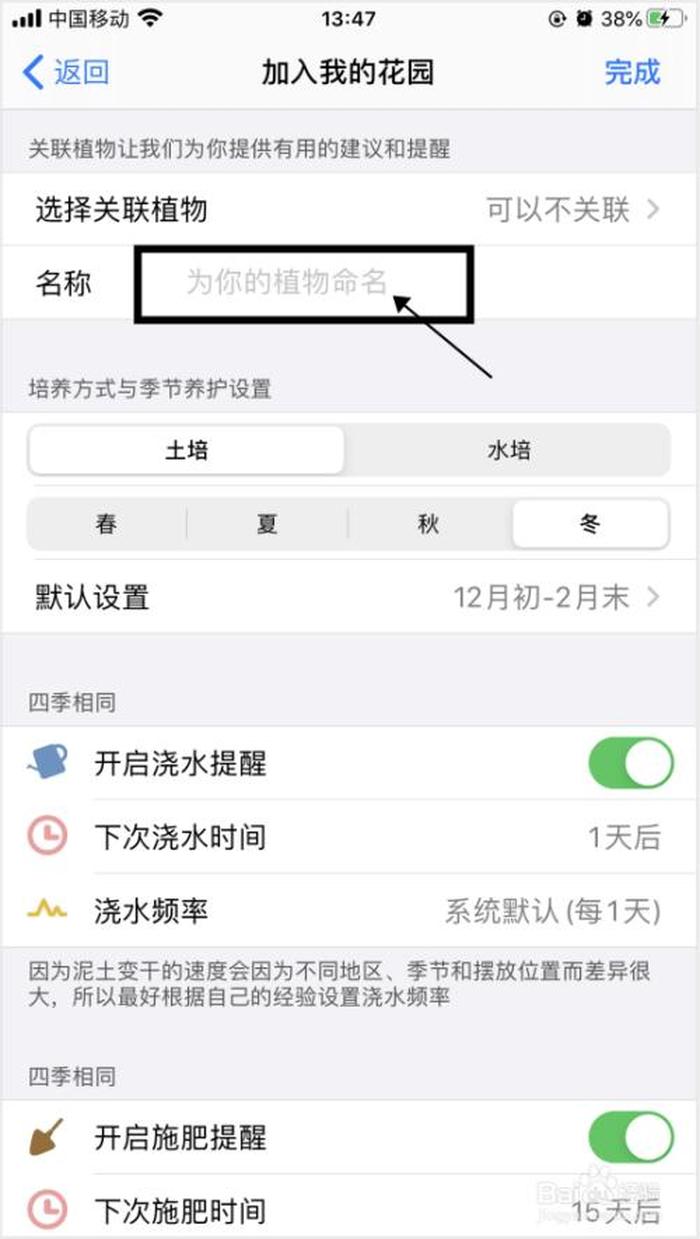The image size is (700, 1239).
Task: Switch to 水培 cultivation mode
Action: click(x=508, y=450)
